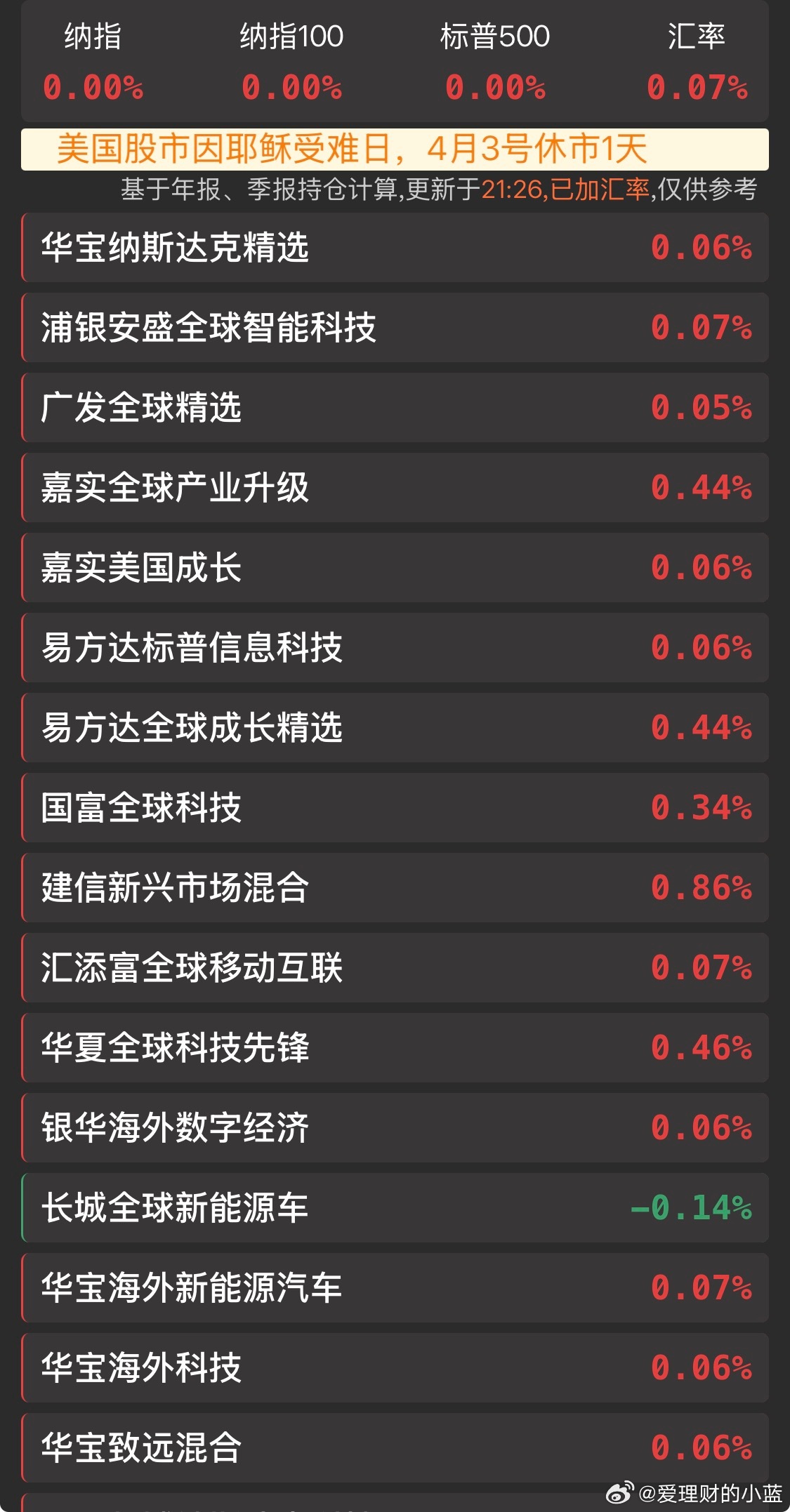Open 华宝纳斯达克精选 fund details
This screenshot has height=1512, width=790.
tap(395, 248)
